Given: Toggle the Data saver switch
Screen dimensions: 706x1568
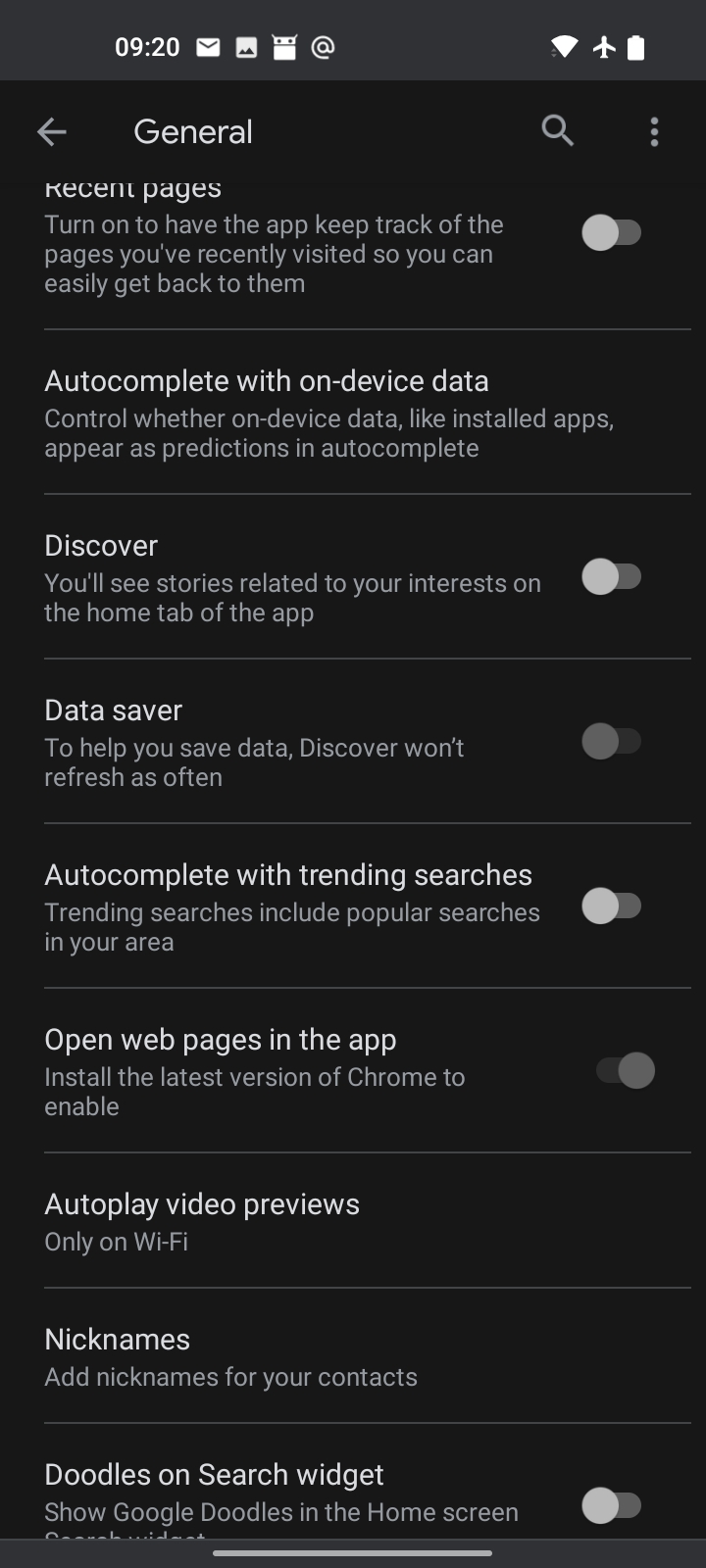Looking at the screenshot, I should pyautogui.click(x=612, y=742).
